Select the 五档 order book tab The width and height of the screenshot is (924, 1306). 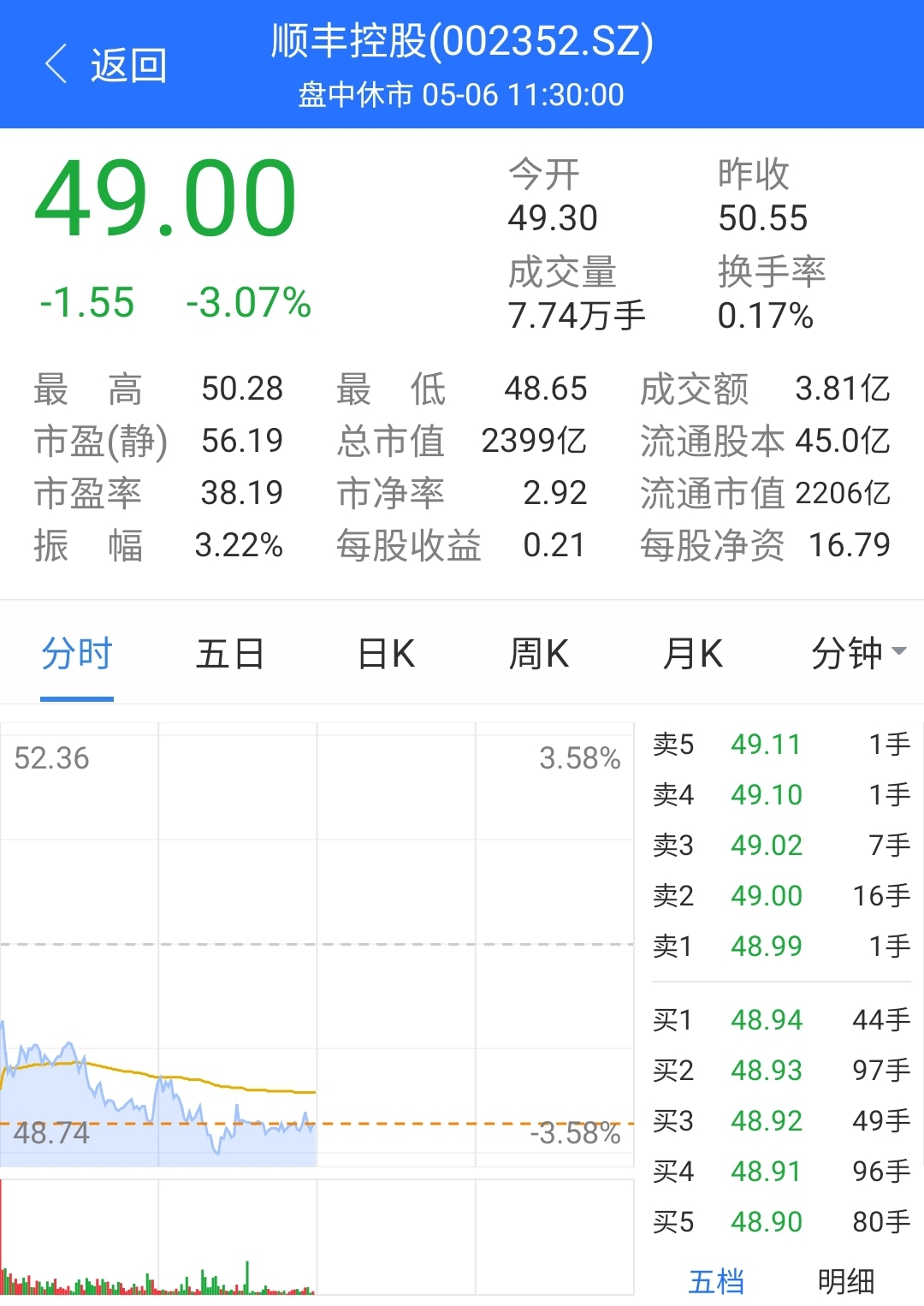pyautogui.click(x=716, y=1281)
